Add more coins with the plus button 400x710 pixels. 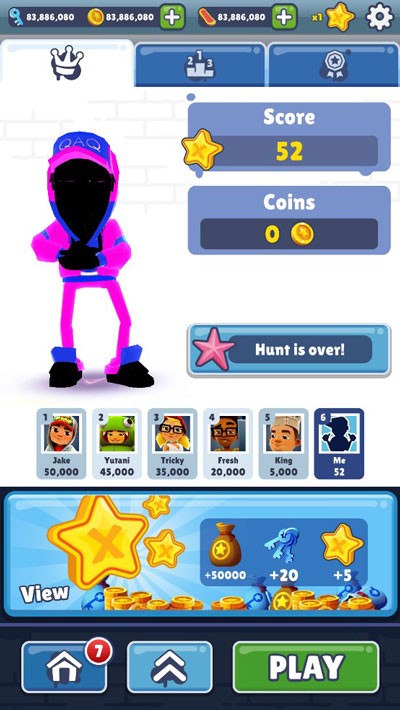[172, 17]
